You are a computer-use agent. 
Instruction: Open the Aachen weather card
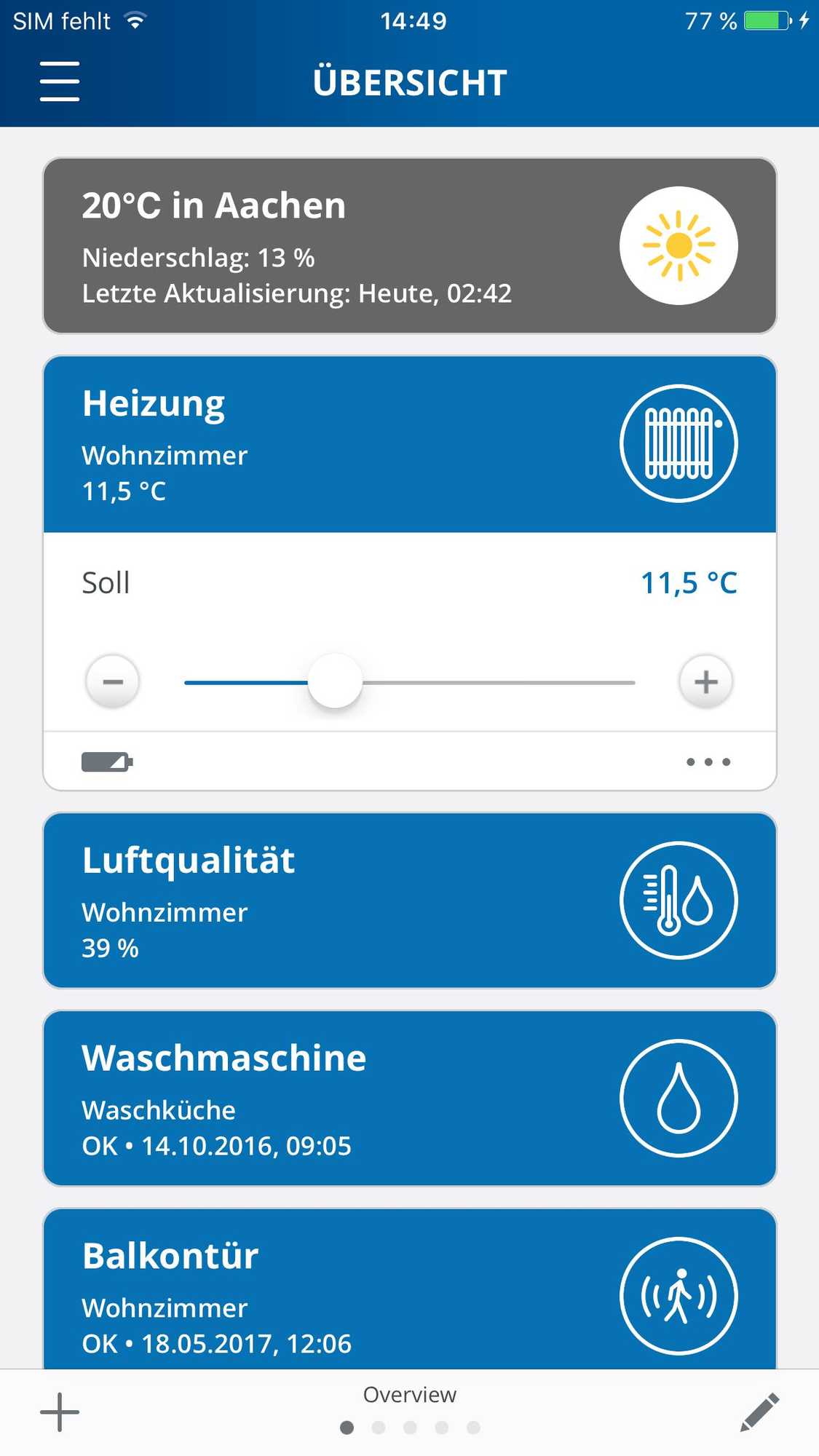coord(410,246)
